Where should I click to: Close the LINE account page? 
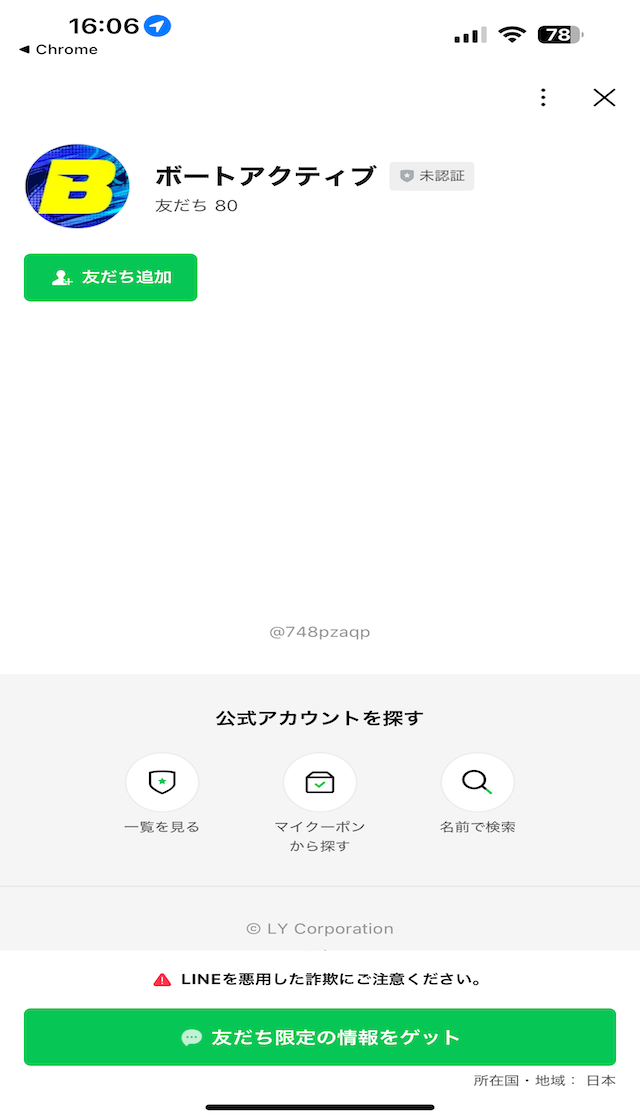[604, 97]
